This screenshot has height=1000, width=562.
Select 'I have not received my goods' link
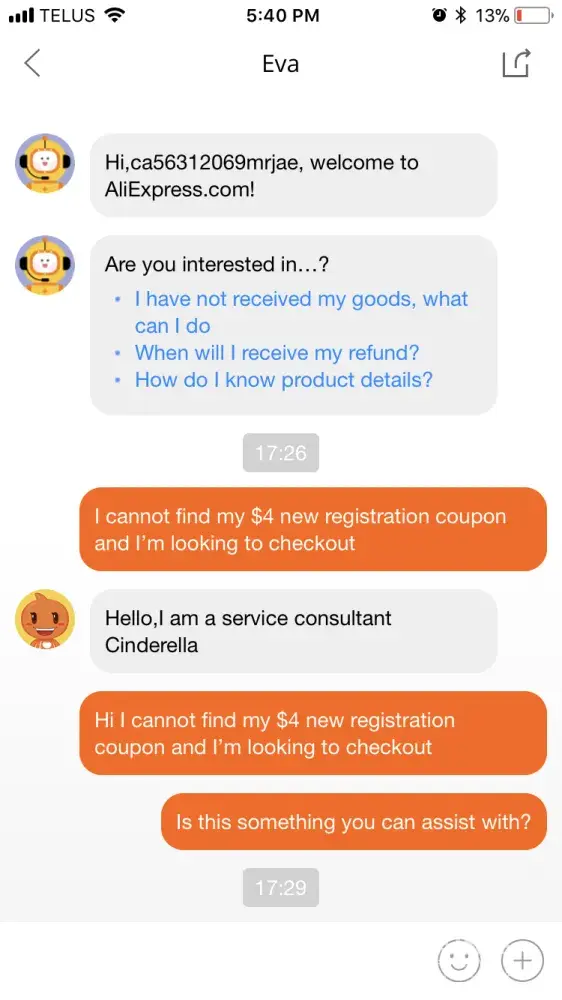coord(301,312)
